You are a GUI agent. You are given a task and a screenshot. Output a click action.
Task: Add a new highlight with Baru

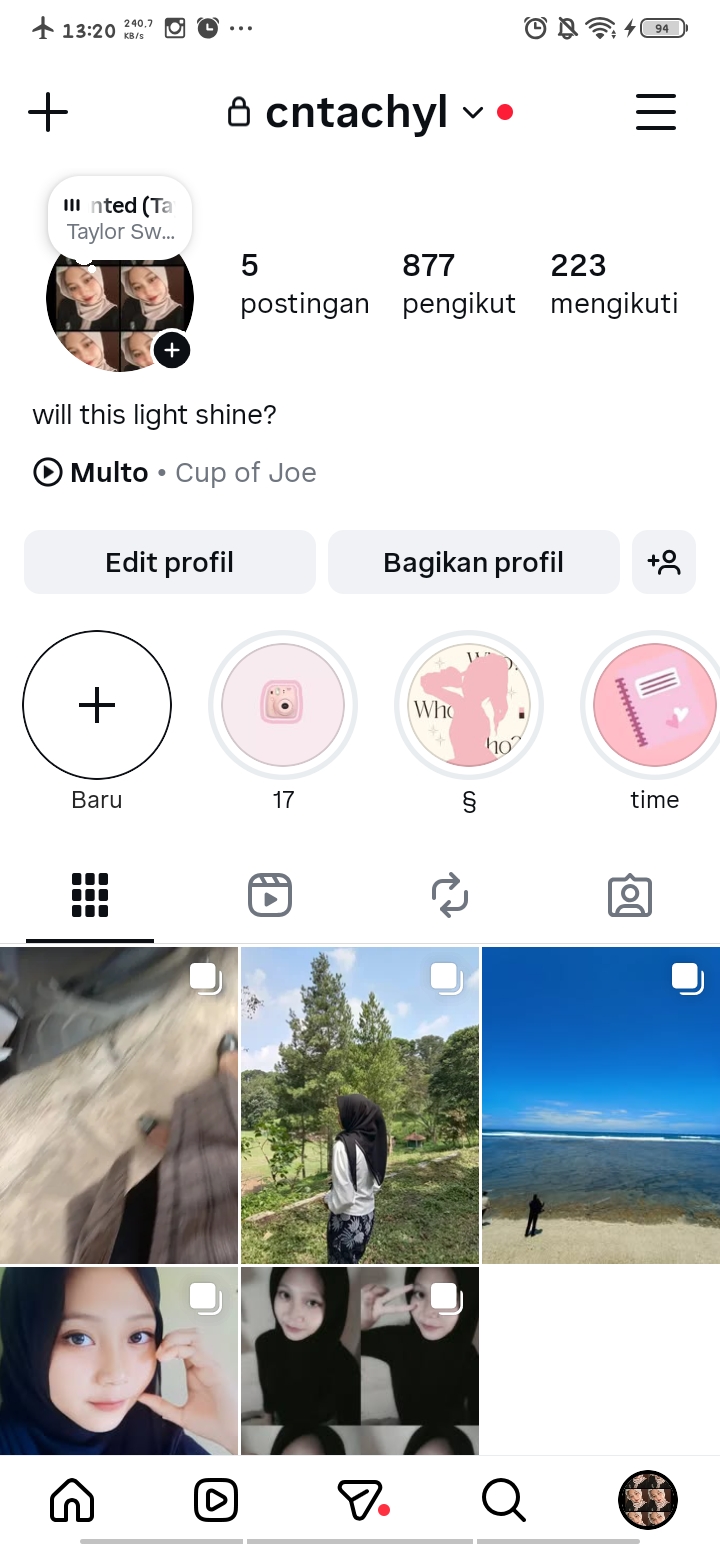(97, 706)
